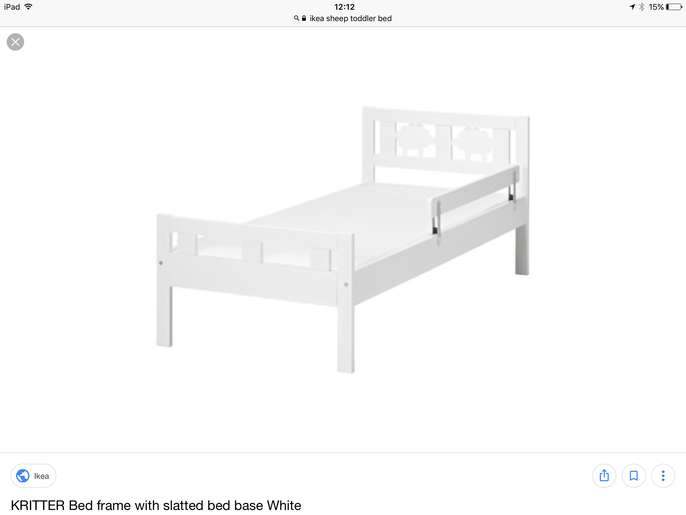Open the KRITTER Bed frame title link
This screenshot has width=686, height=515.
155,505
